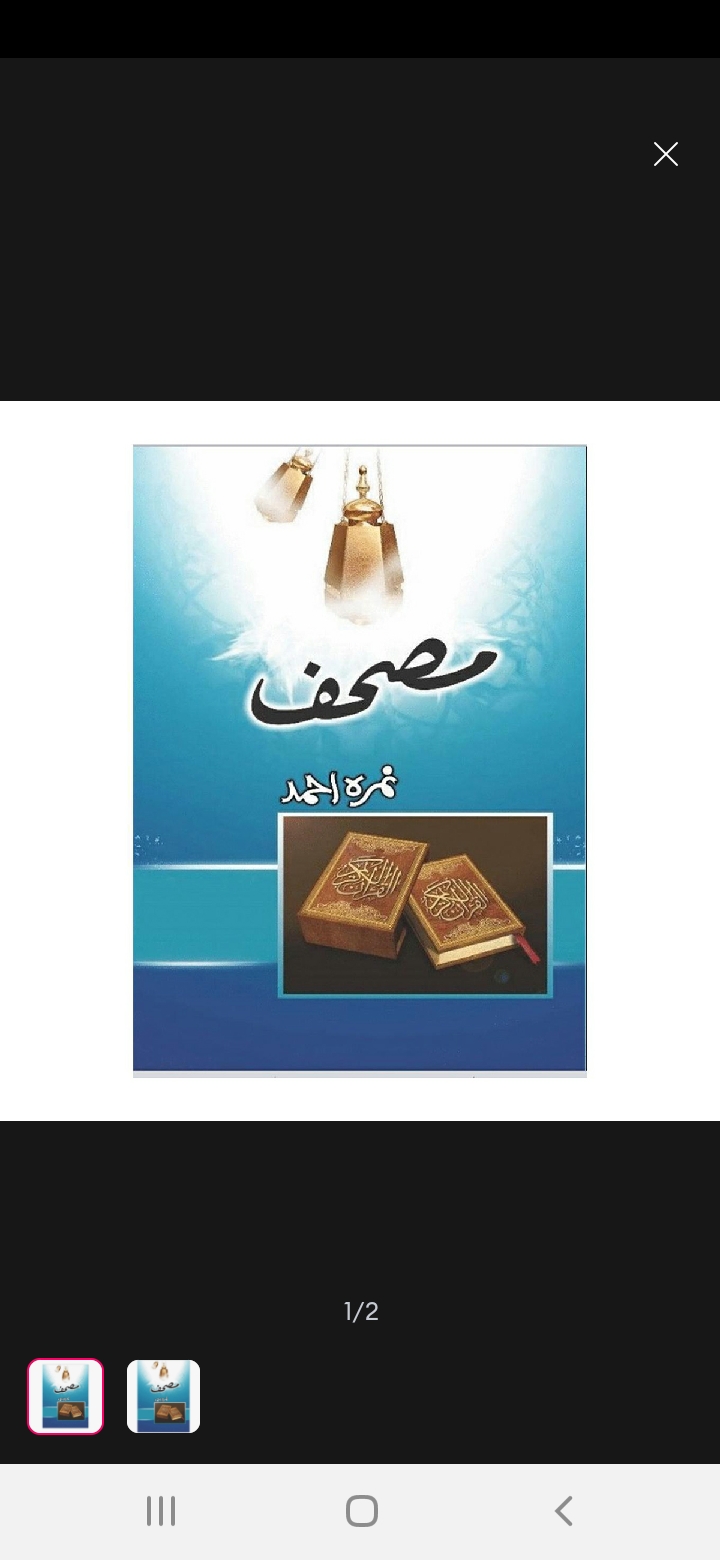The image size is (720, 1560).
Task: Close the image viewer
Action: (x=666, y=154)
